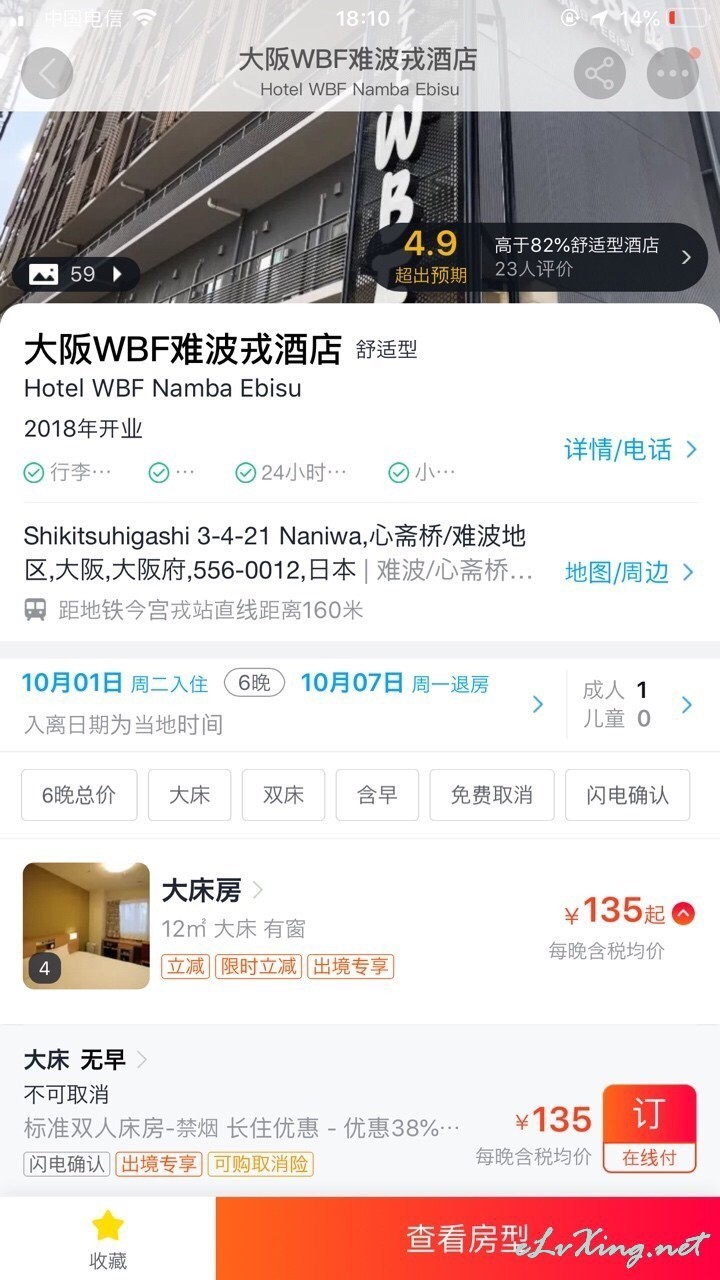The height and width of the screenshot is (1280, 720).
Task: Book the 大床 无早 room at ¥135
Action: (649, 1128)
